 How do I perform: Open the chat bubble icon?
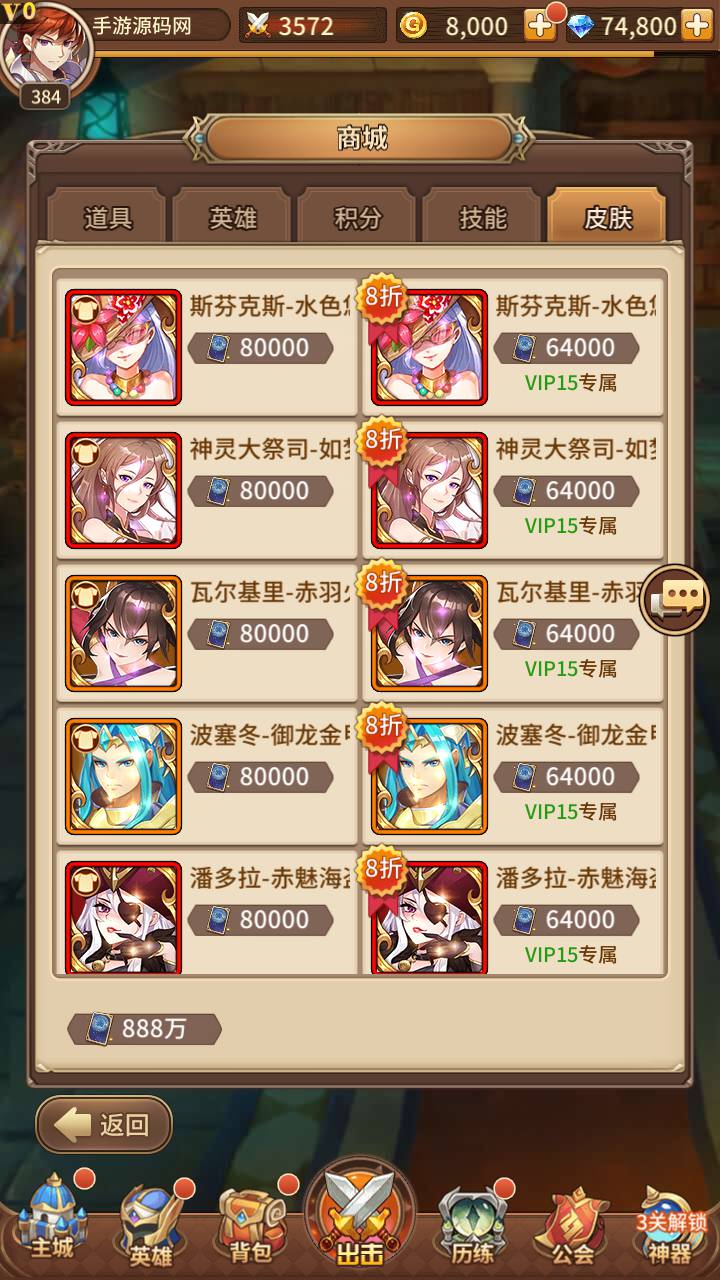[x=676, y=600]
